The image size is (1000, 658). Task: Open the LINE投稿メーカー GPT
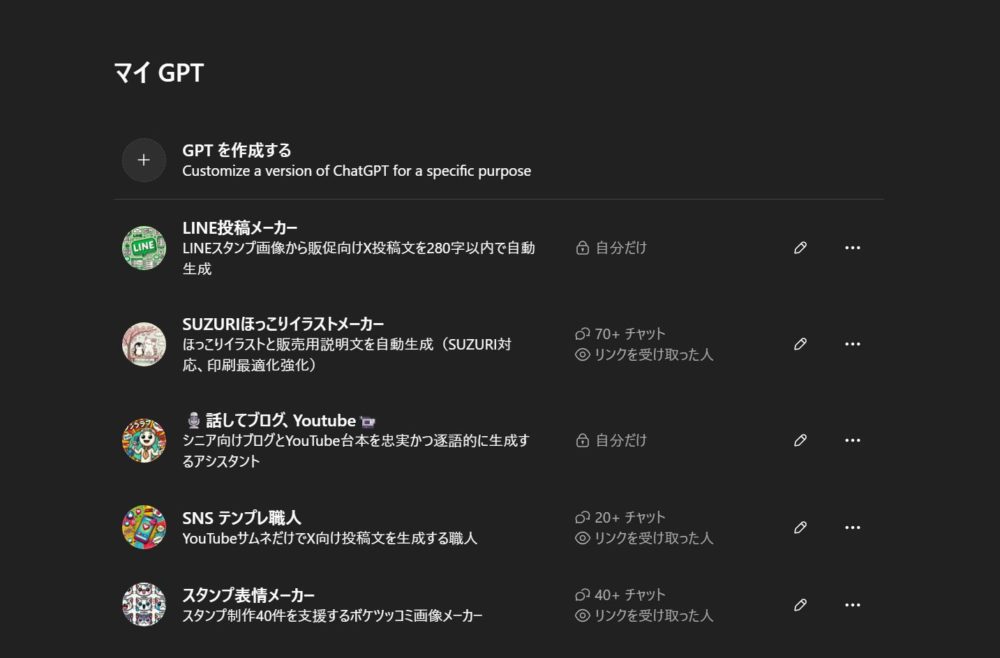point(240,228)
